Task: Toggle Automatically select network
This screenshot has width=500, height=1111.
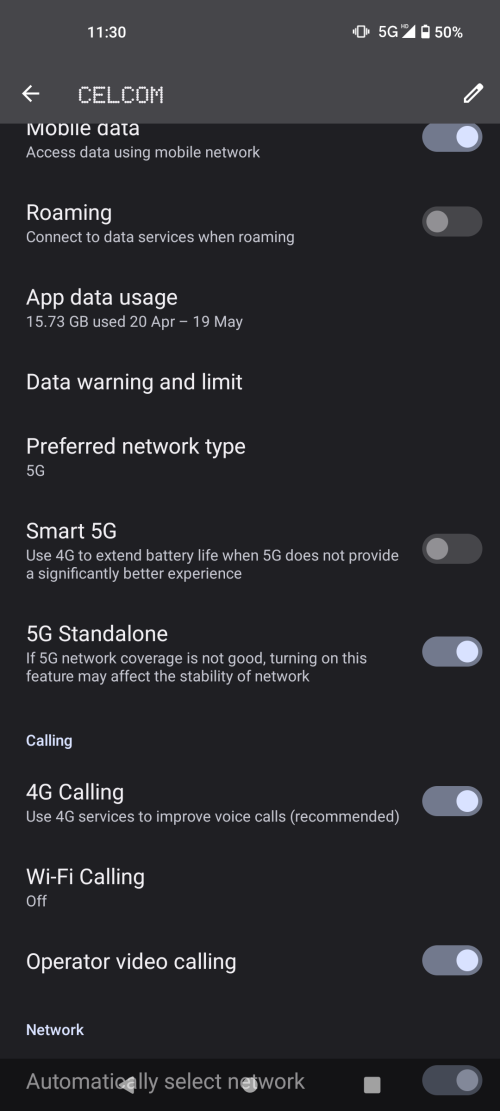Action: [x=452, y=1081]
